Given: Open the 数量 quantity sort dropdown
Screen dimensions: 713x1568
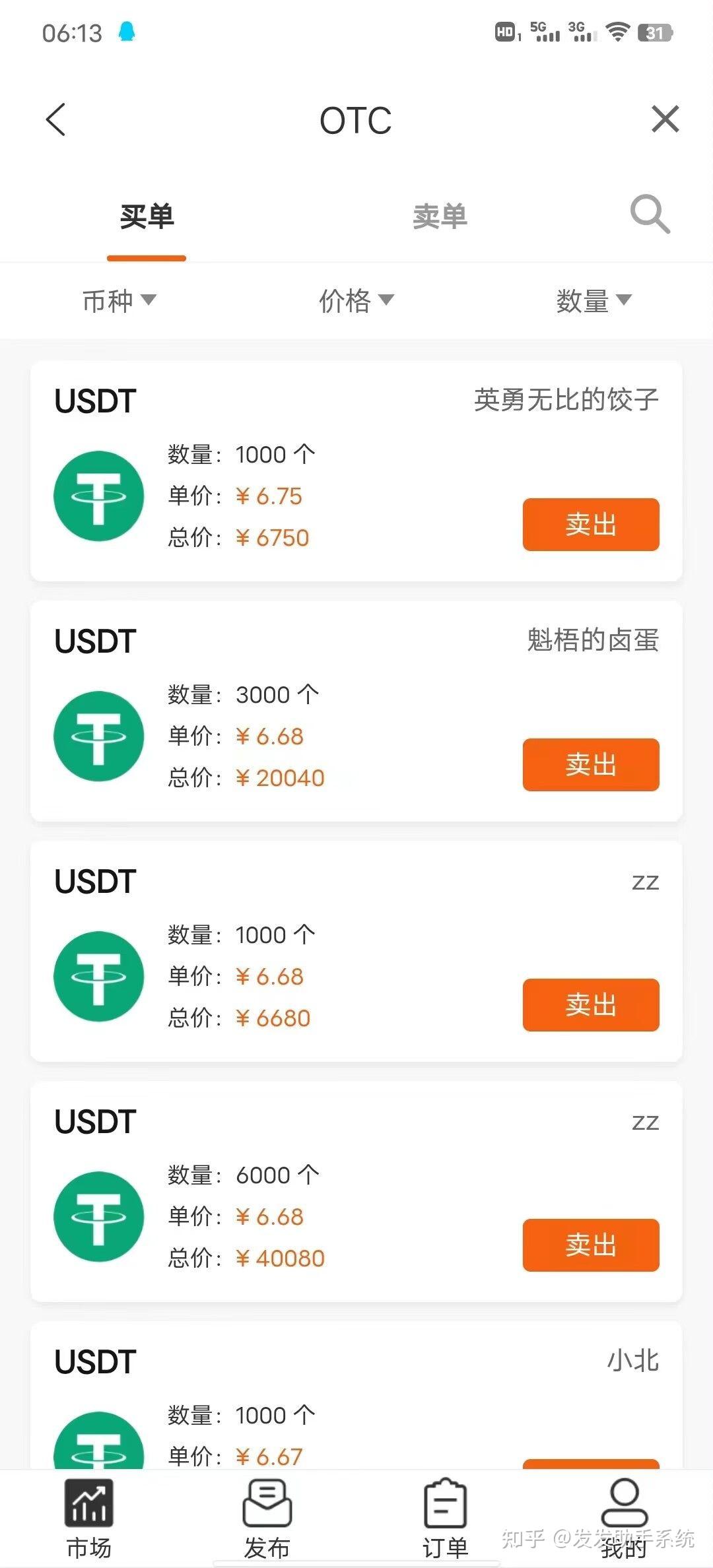Looking at the screenshot, I should pyautogui.click(x=593, y=300).
